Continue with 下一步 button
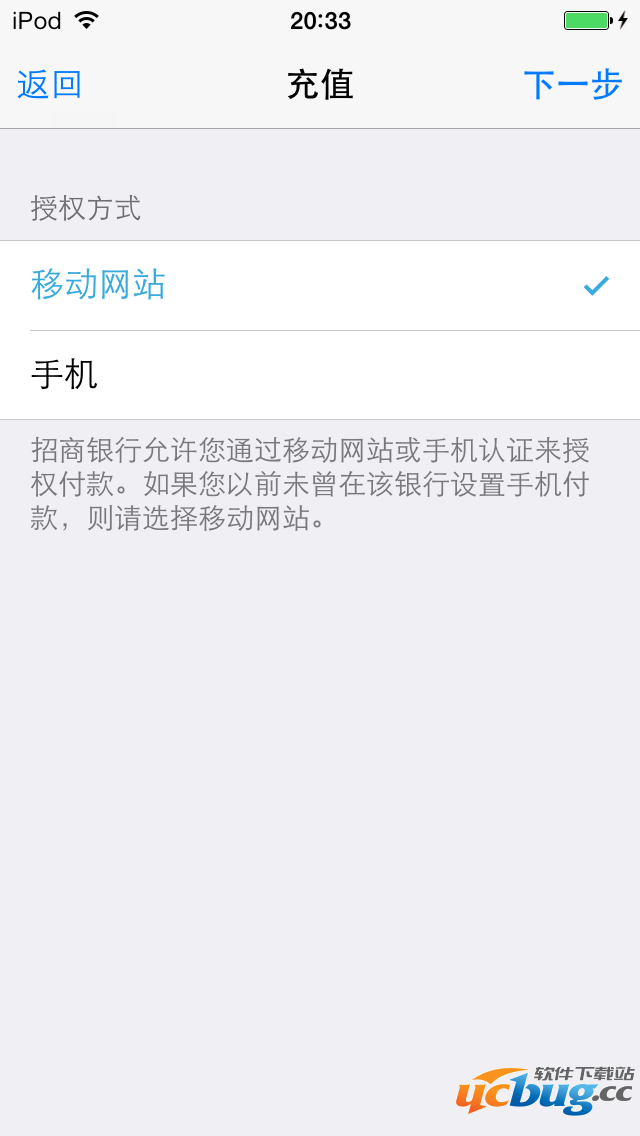Screen dimensions: 640x1136 pos(573,85)
